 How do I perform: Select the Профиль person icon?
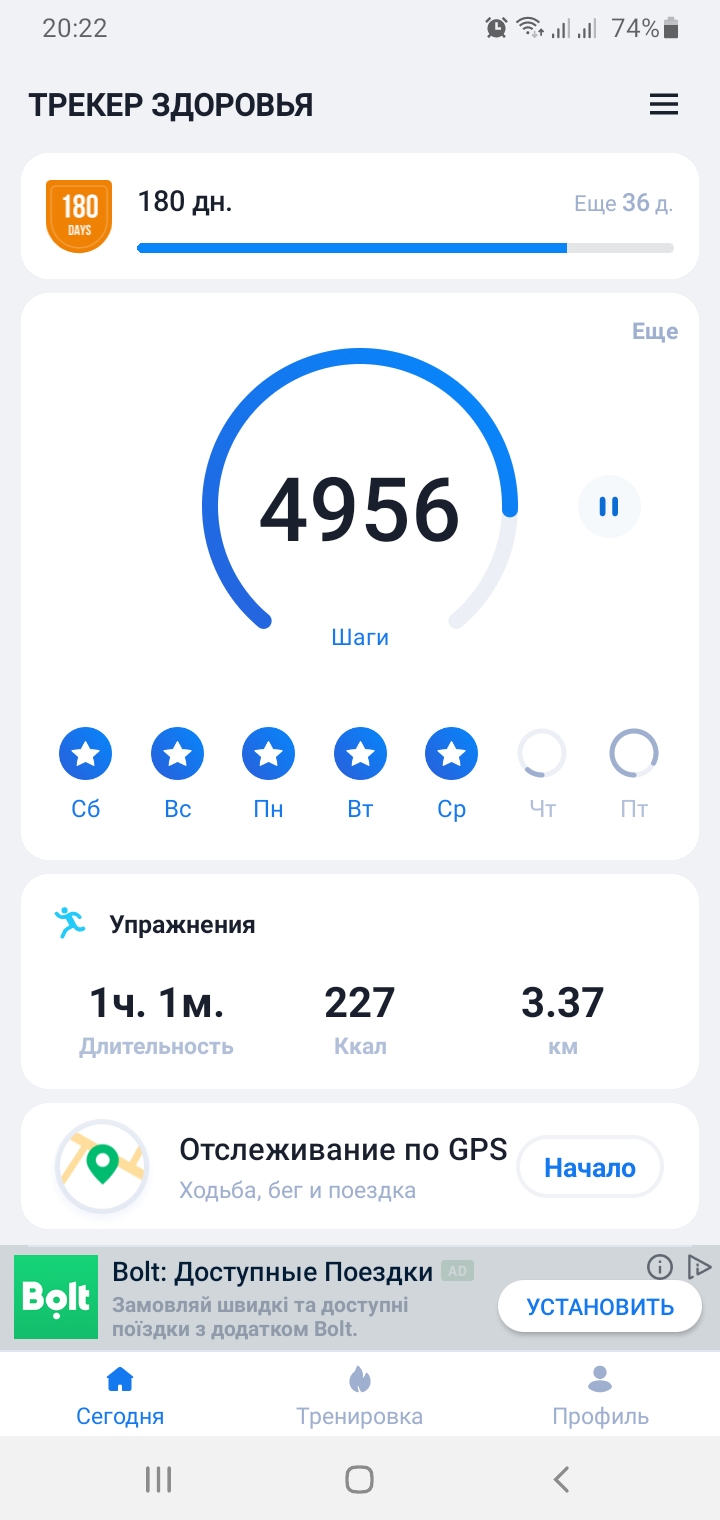click(x=599, y=1376)
